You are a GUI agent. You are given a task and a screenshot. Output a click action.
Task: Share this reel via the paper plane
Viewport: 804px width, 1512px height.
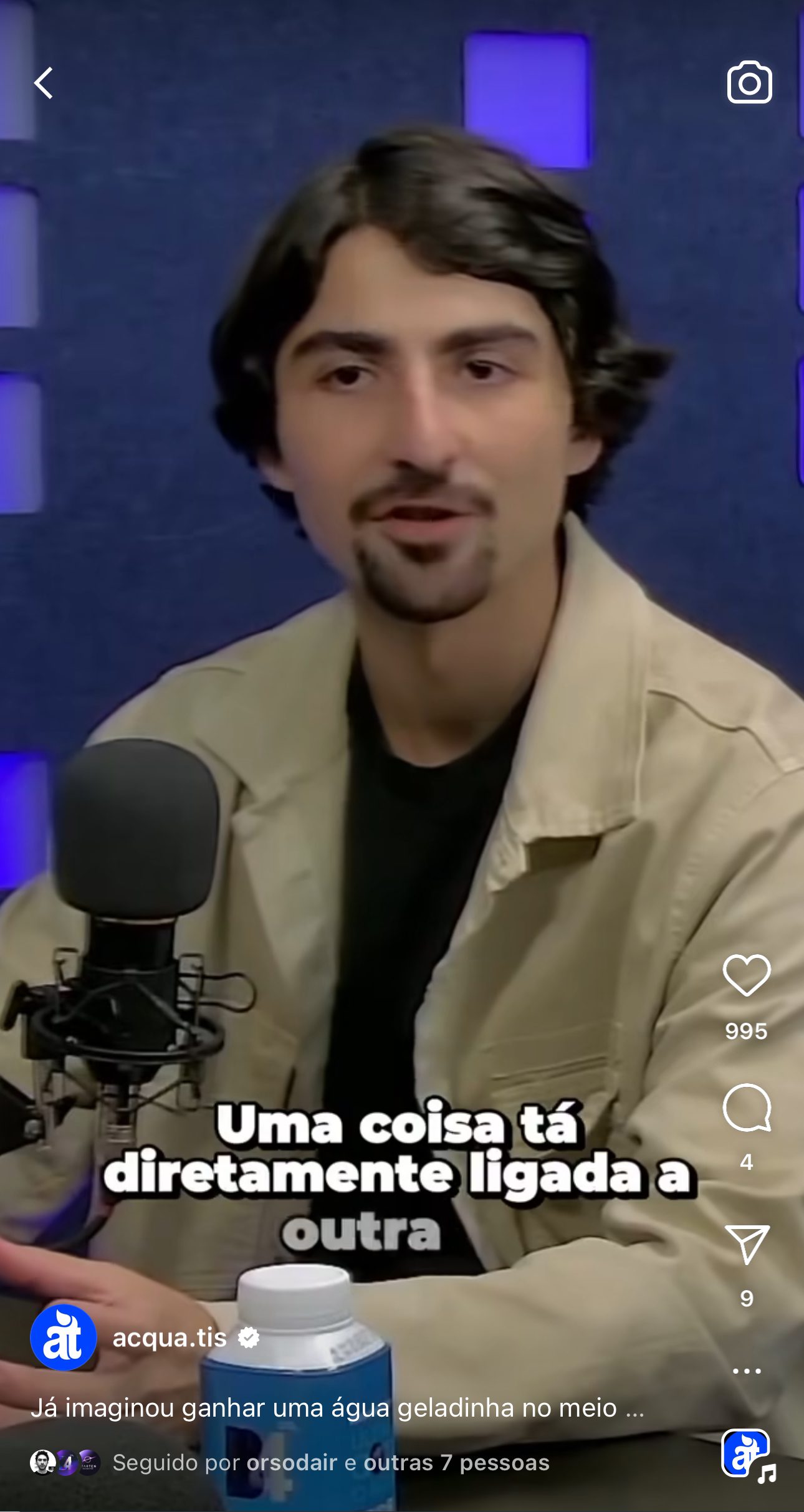click(x=746, y=1243)
